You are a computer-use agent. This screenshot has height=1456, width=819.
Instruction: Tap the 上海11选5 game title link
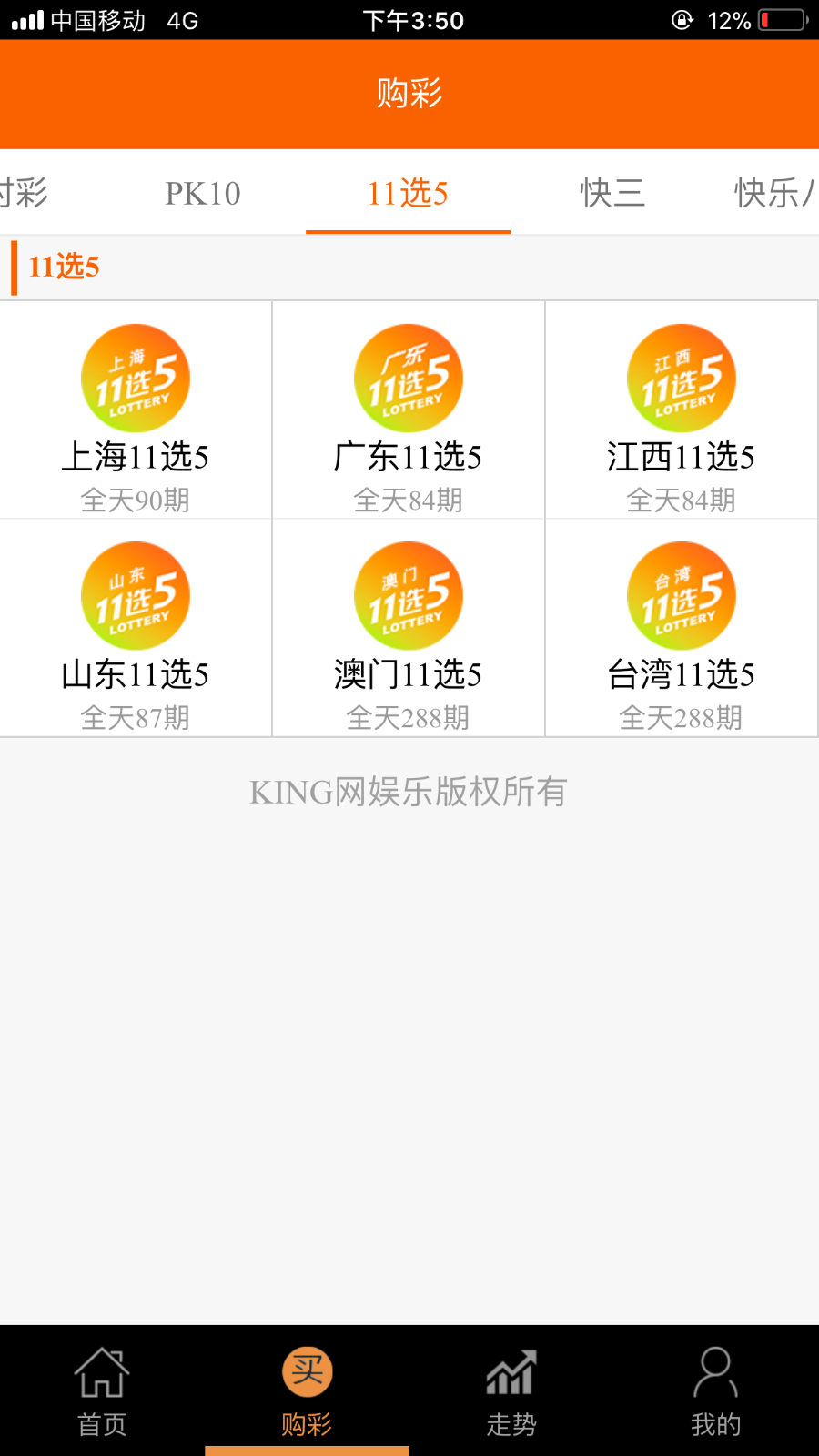tap(135, 458)
